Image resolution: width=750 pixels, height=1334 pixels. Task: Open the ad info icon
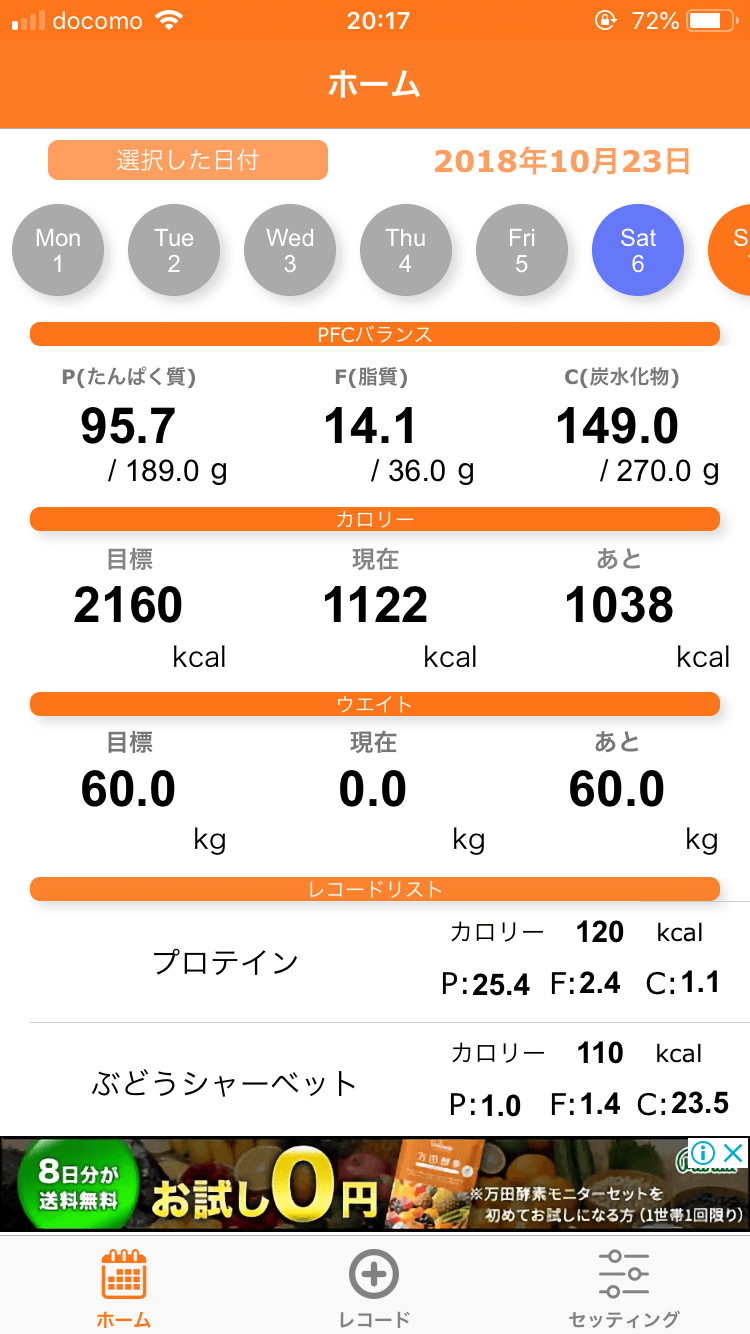(x=703, y=1153)
